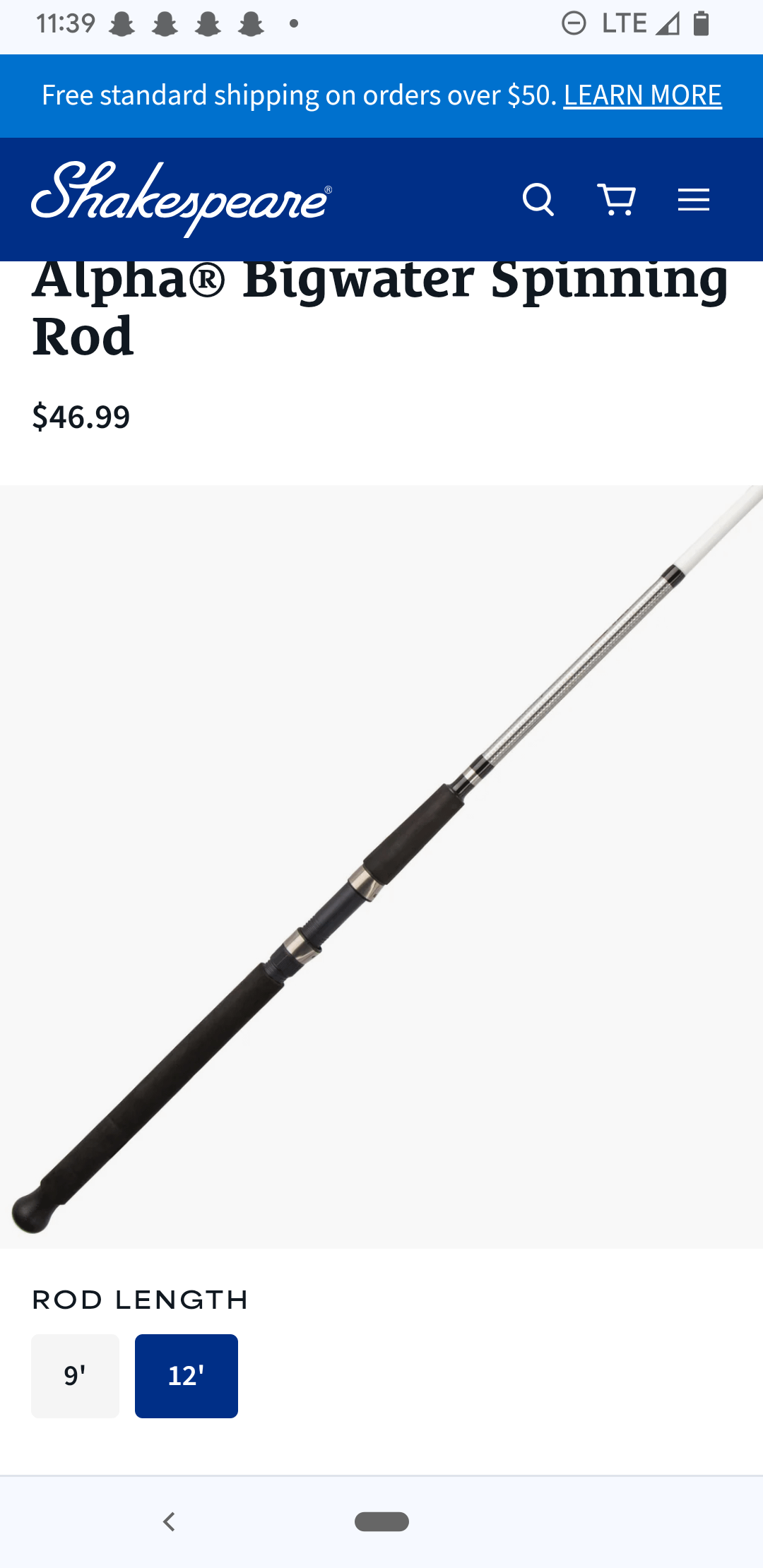This screenshot has height=1568, width=763.
Task: Go back using the system back arrow
Action: tap(169, 1521)
